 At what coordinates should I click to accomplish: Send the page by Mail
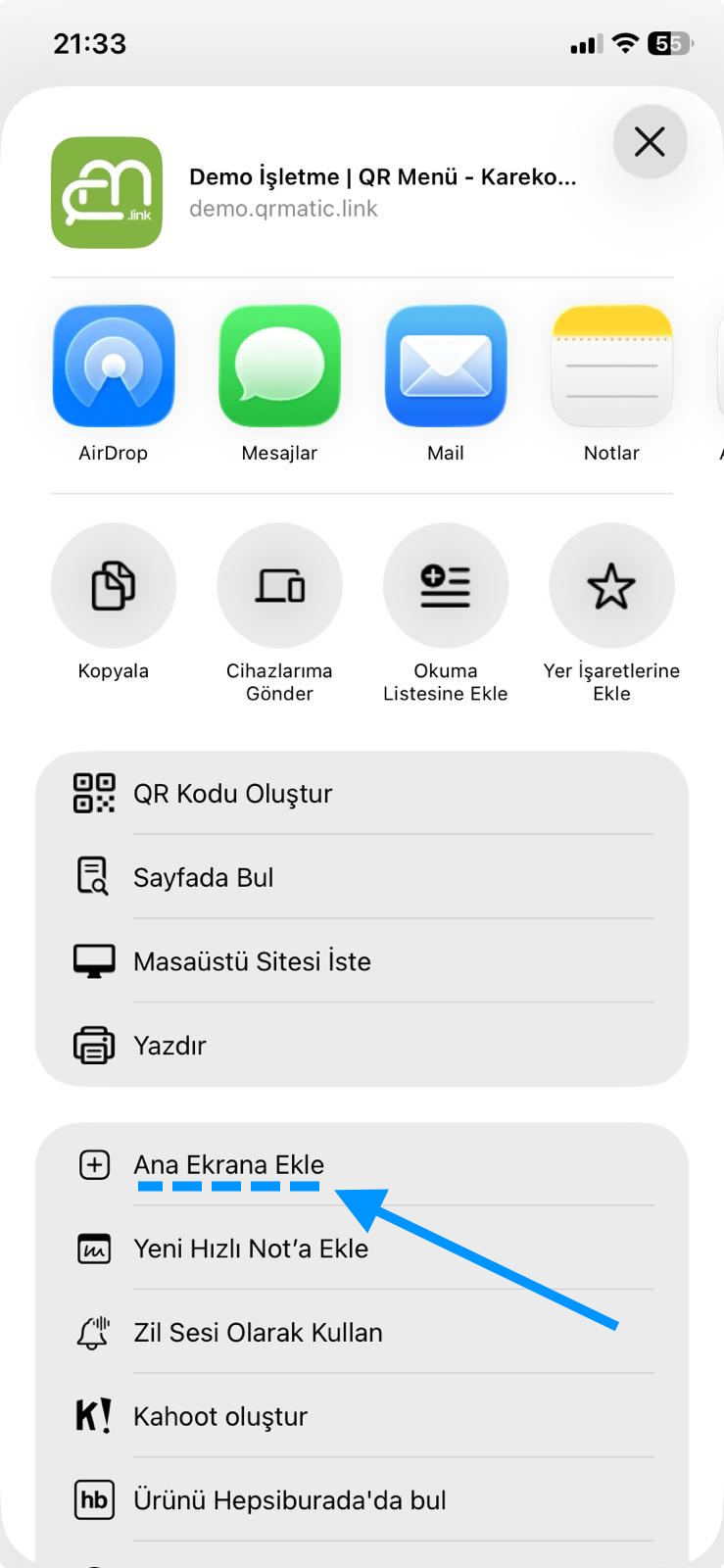[446, 367]
